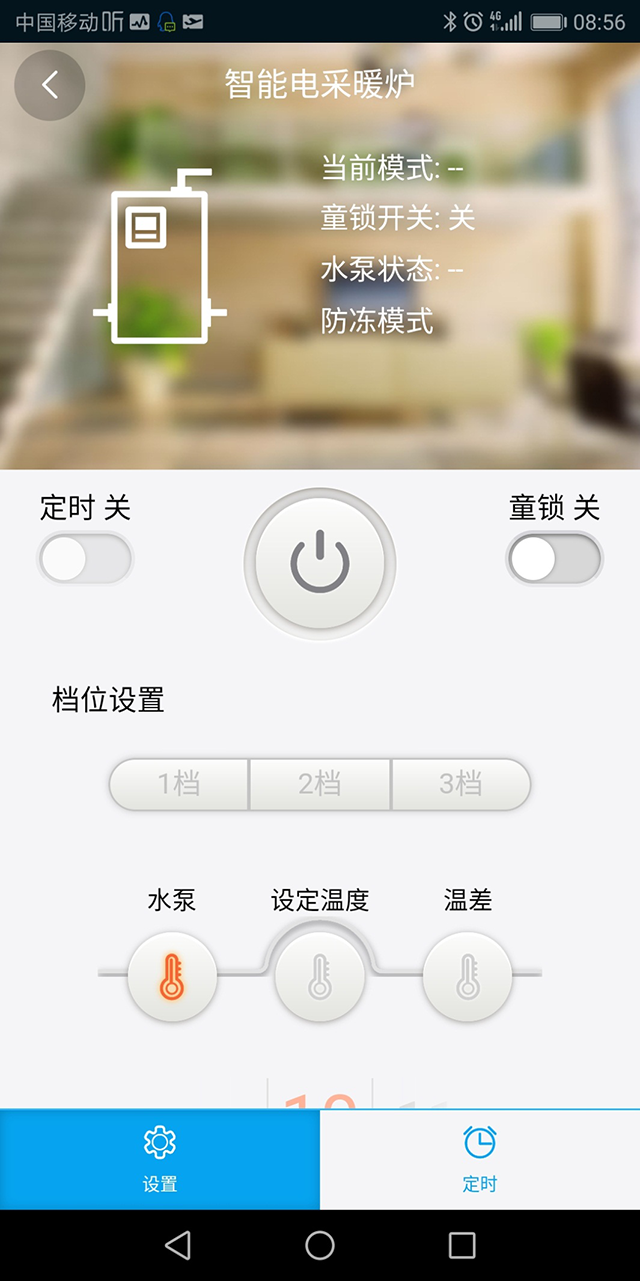Go back using the top-left arrow
This screenshot has height=1281, width=640.
point(50,85)
